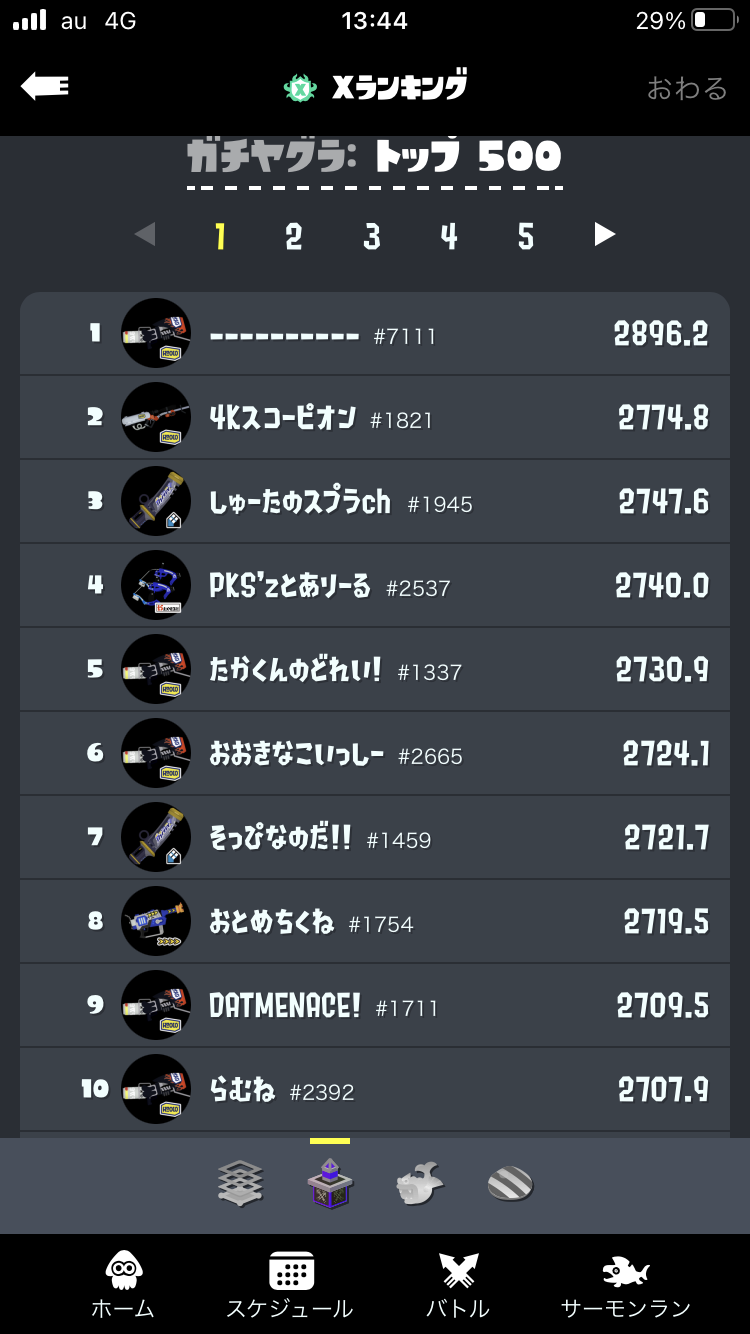
Task: Select ranking page 4
Action: tap(449, 236)
